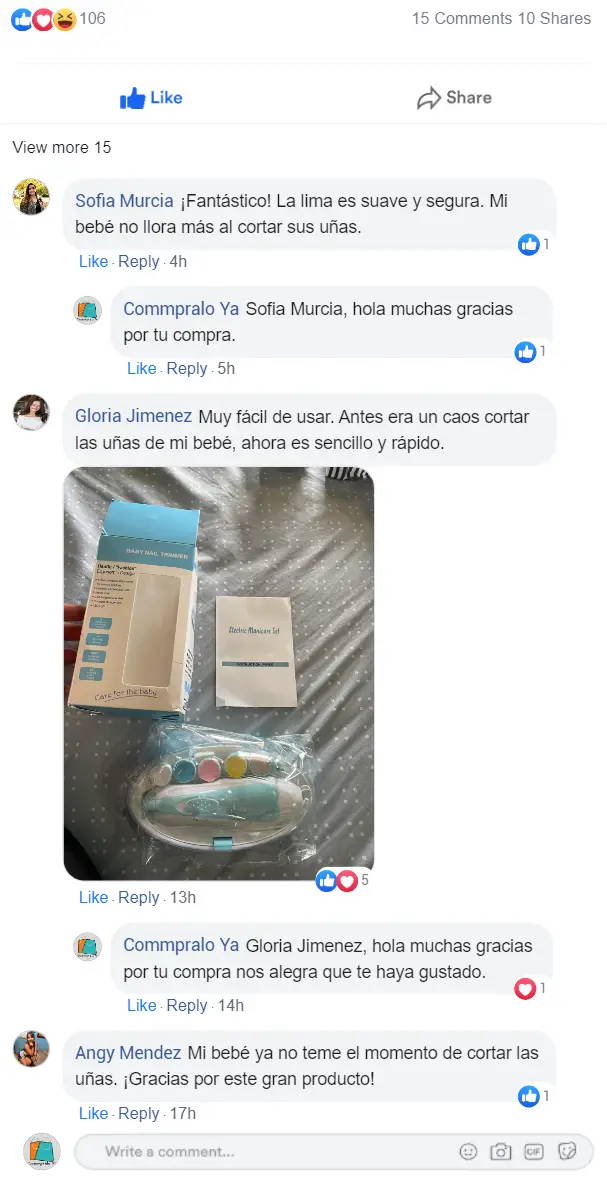Like the post

[x=151, y=98]
